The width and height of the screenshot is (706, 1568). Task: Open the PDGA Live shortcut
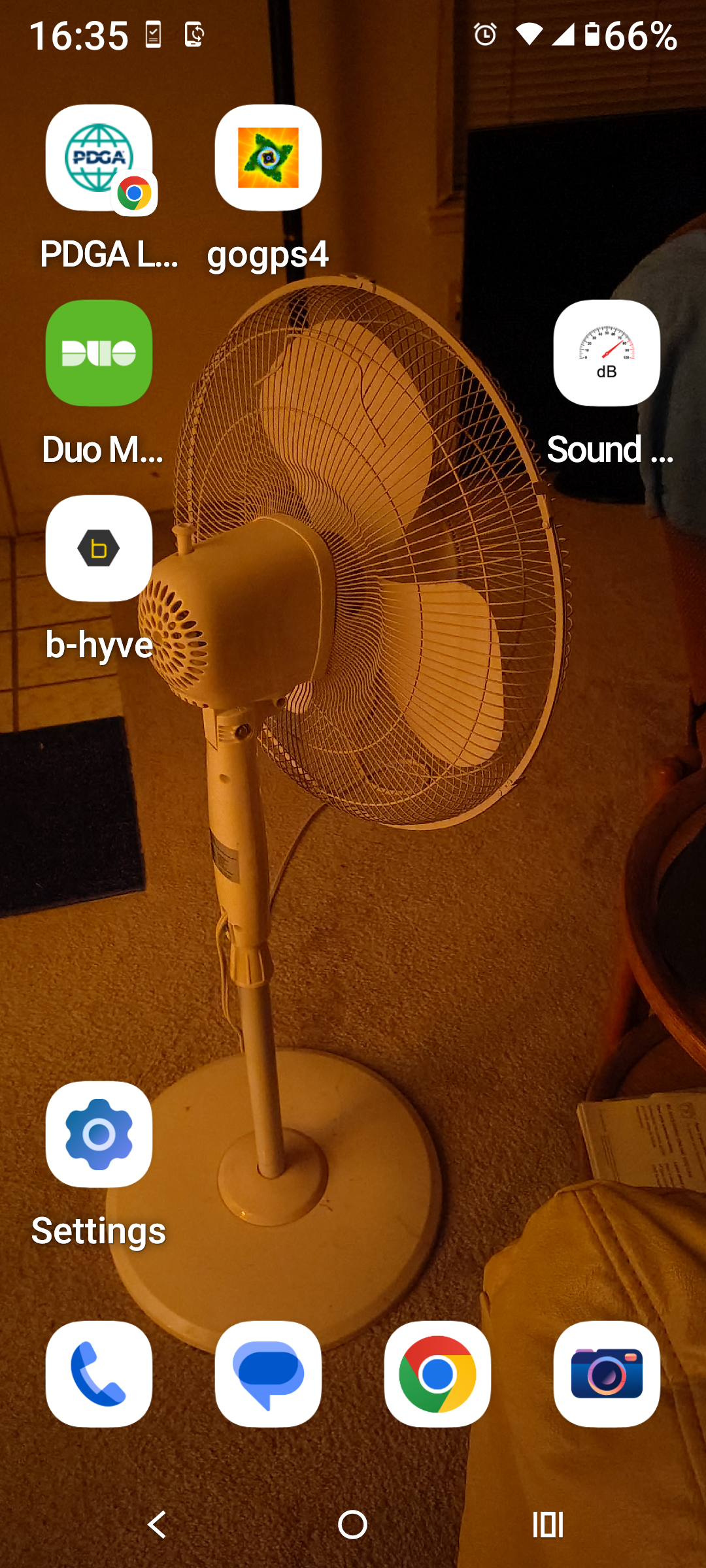pos(99,158)
